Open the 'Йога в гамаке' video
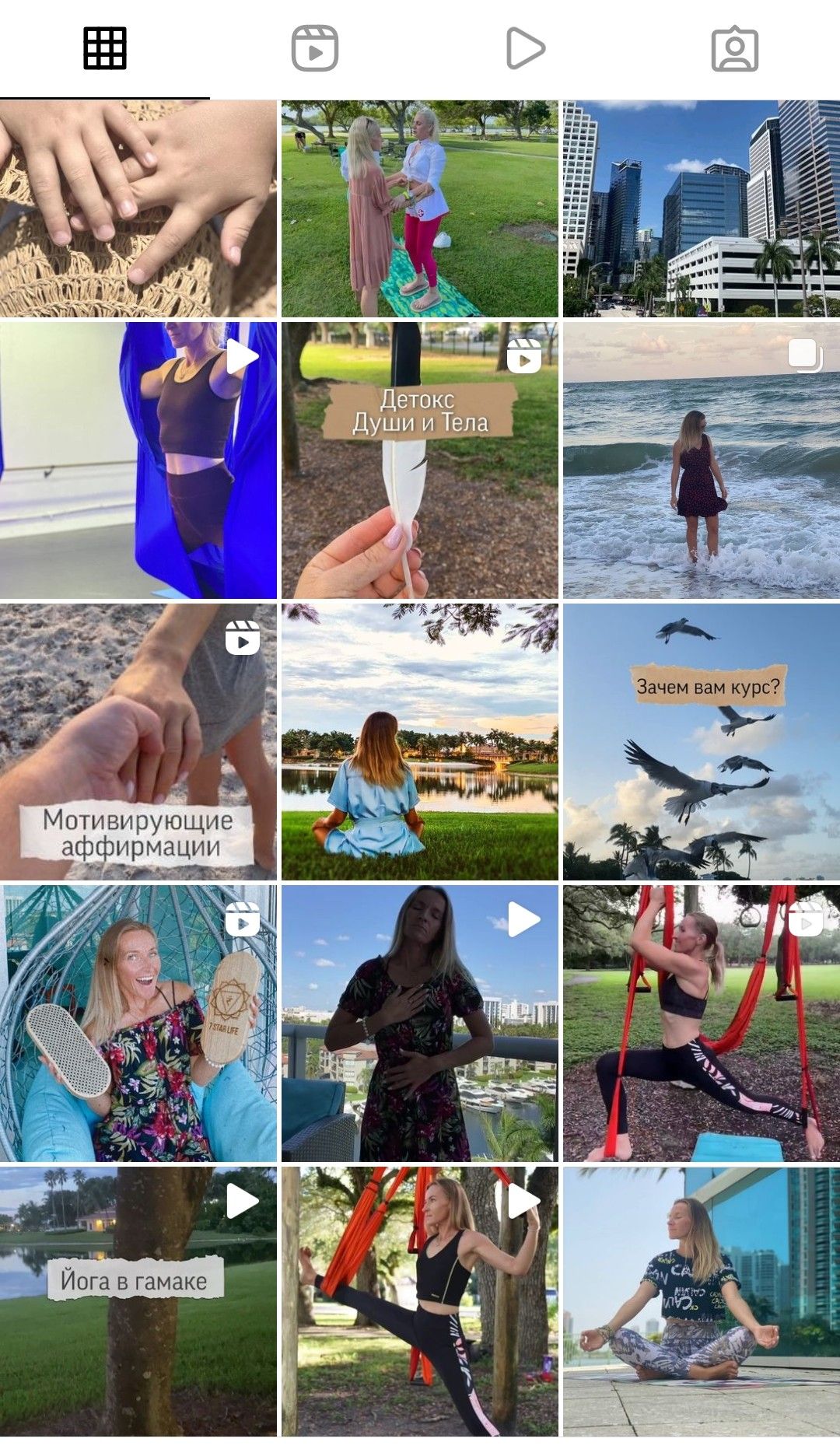This screenshot has width=840, height=1449. tap(138, 1300)
